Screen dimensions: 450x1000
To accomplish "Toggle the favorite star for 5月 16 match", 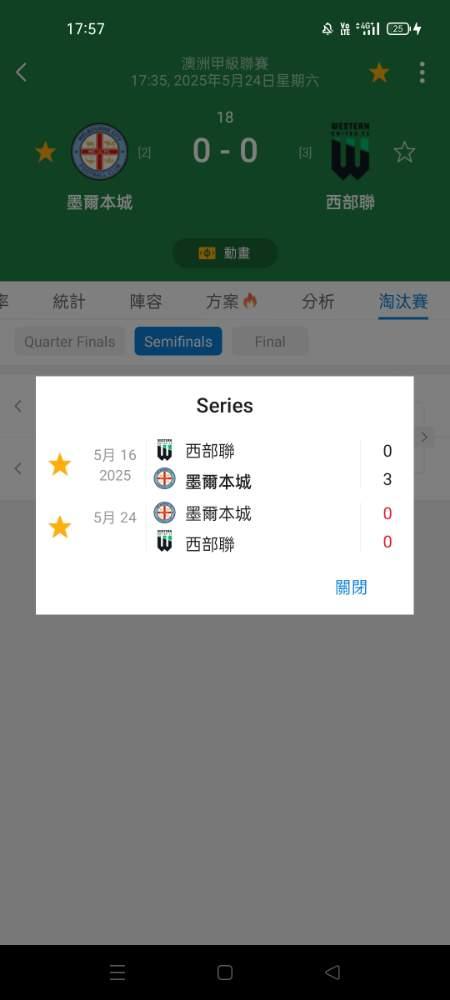I will pos(60,465).
